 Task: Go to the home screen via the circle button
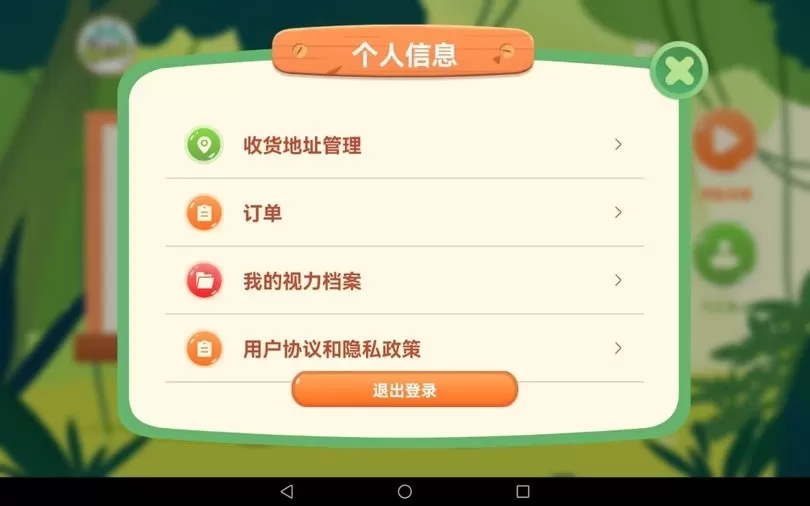point(404,491)
